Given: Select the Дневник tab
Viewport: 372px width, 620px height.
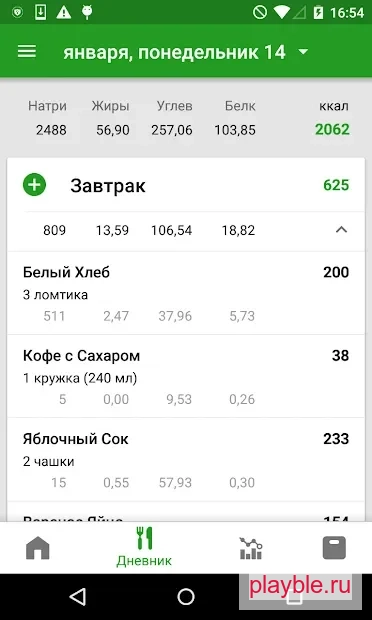Looking at the screenshot, I should point(144,548).
